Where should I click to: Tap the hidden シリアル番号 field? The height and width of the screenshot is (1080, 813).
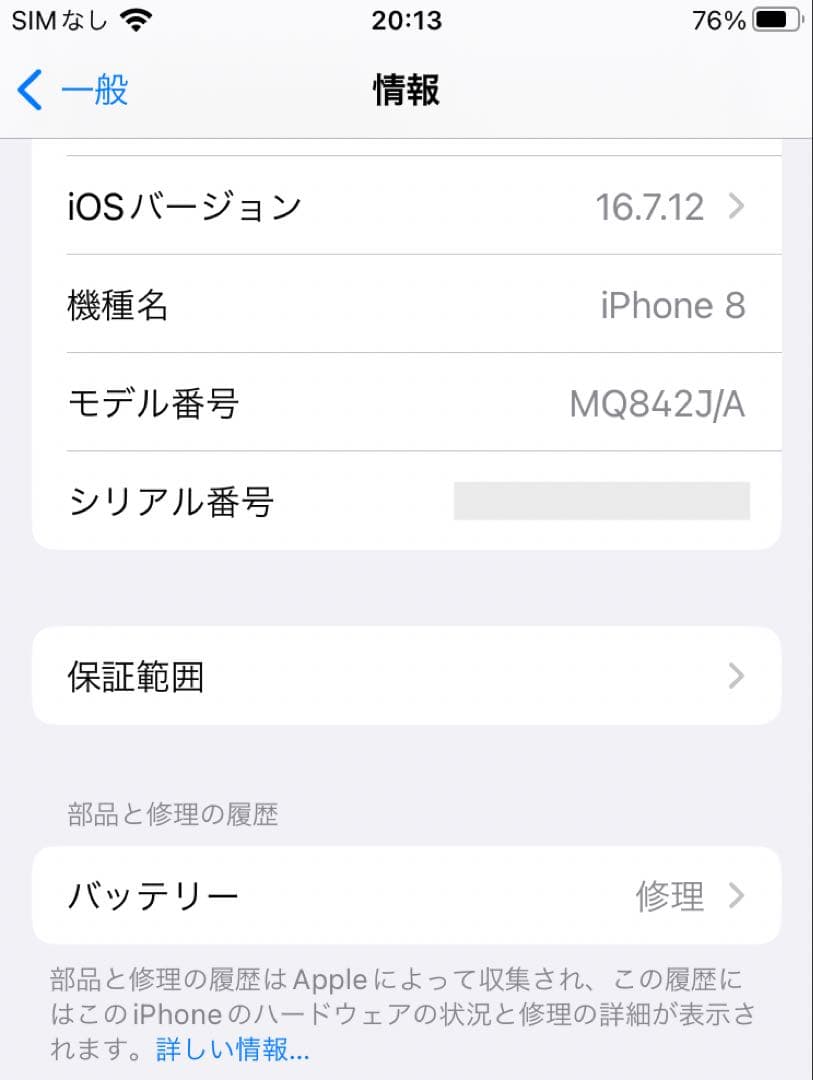600,501
